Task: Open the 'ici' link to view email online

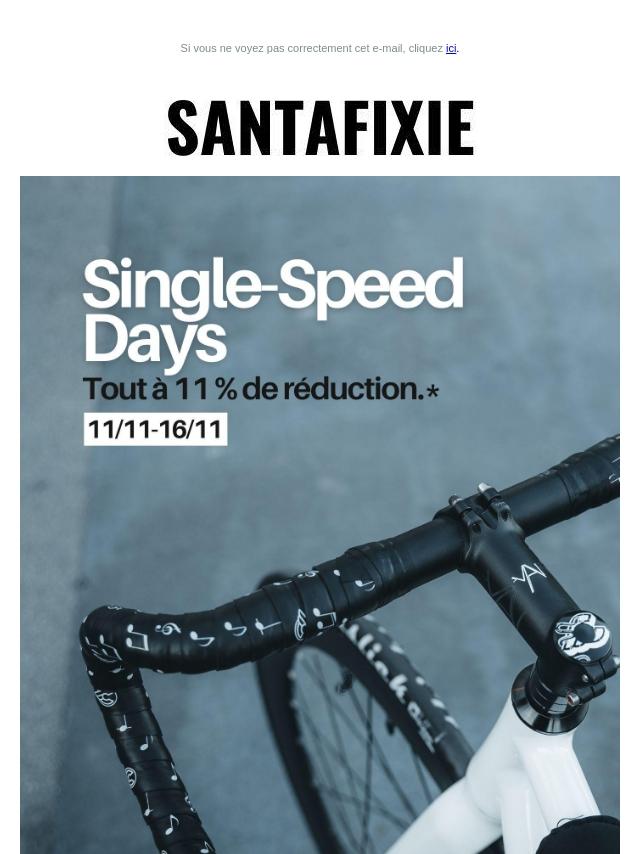Action: [x=451, y=48]
